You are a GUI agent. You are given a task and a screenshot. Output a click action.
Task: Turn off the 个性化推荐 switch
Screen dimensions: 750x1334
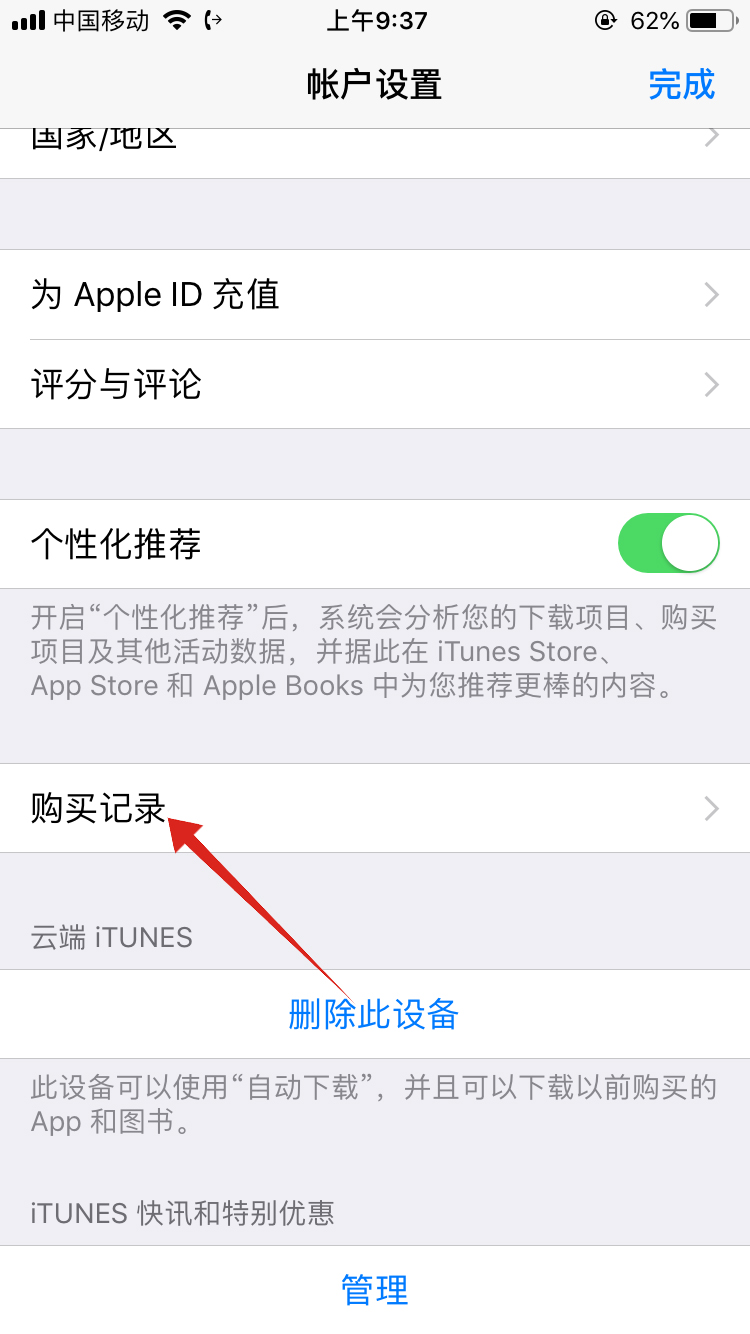668,544
